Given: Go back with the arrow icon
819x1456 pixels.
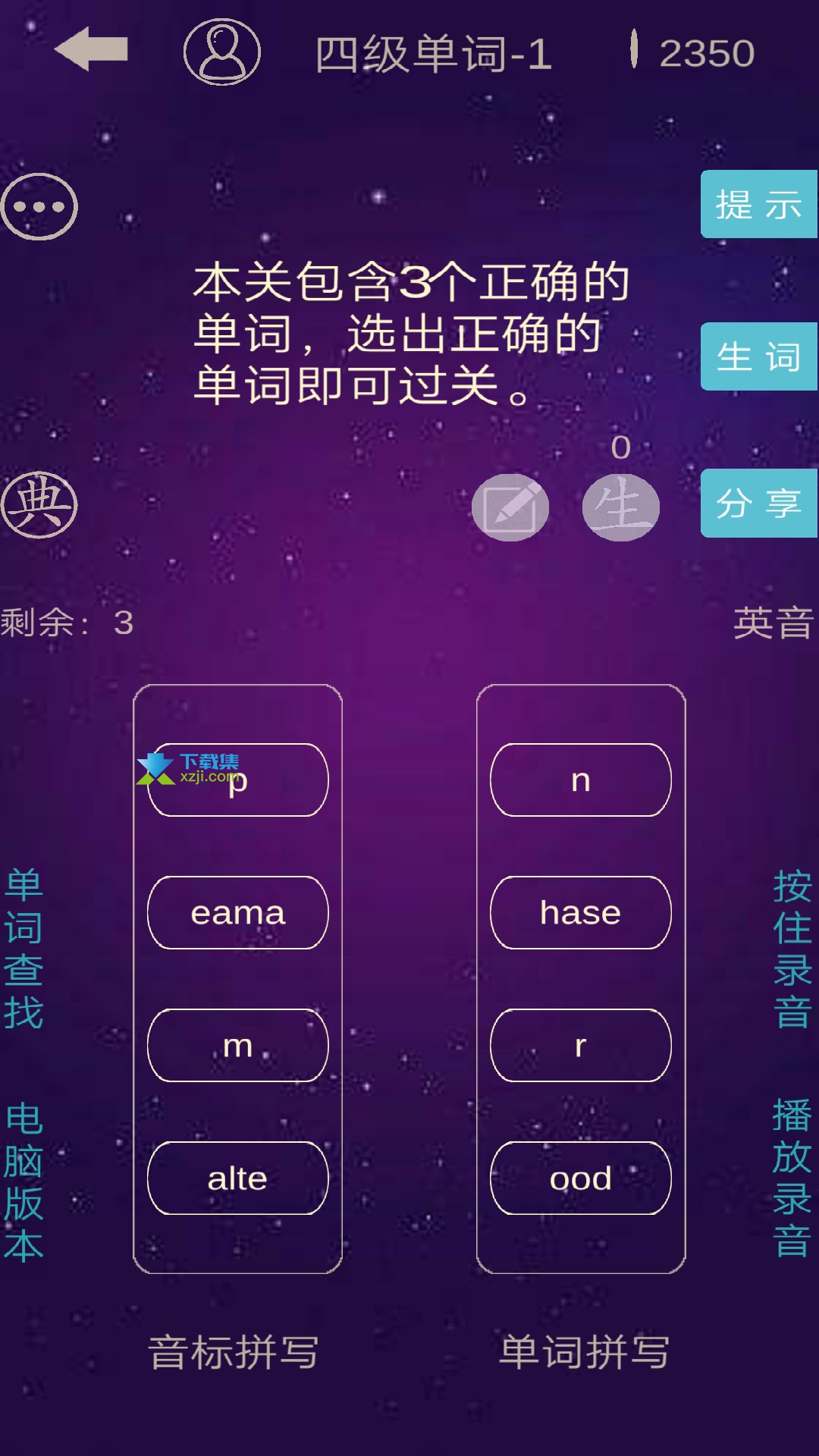Looking at the screenshot, I should click(91, 49).
